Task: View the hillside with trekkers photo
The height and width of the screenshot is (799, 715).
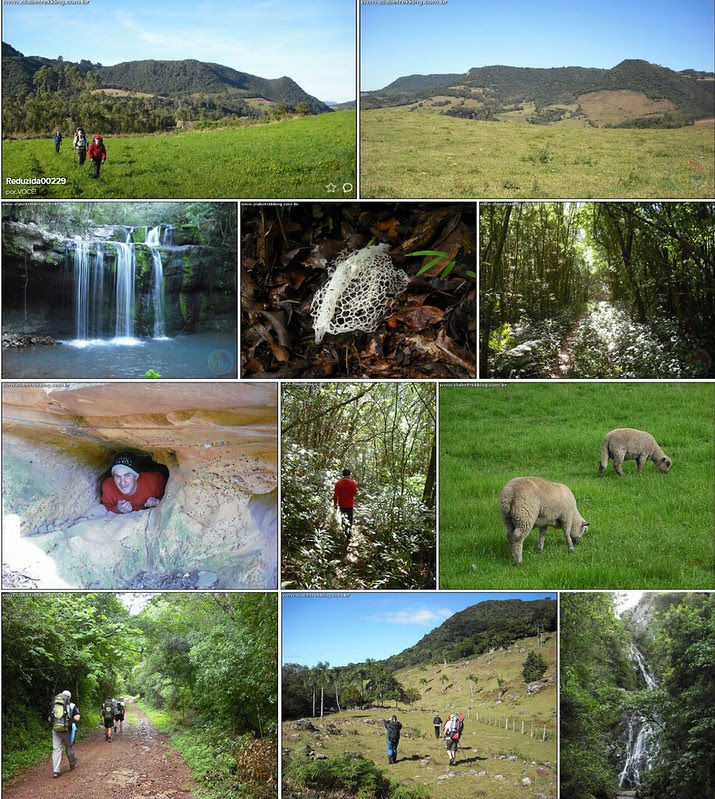Action: (x=418, y=695)
